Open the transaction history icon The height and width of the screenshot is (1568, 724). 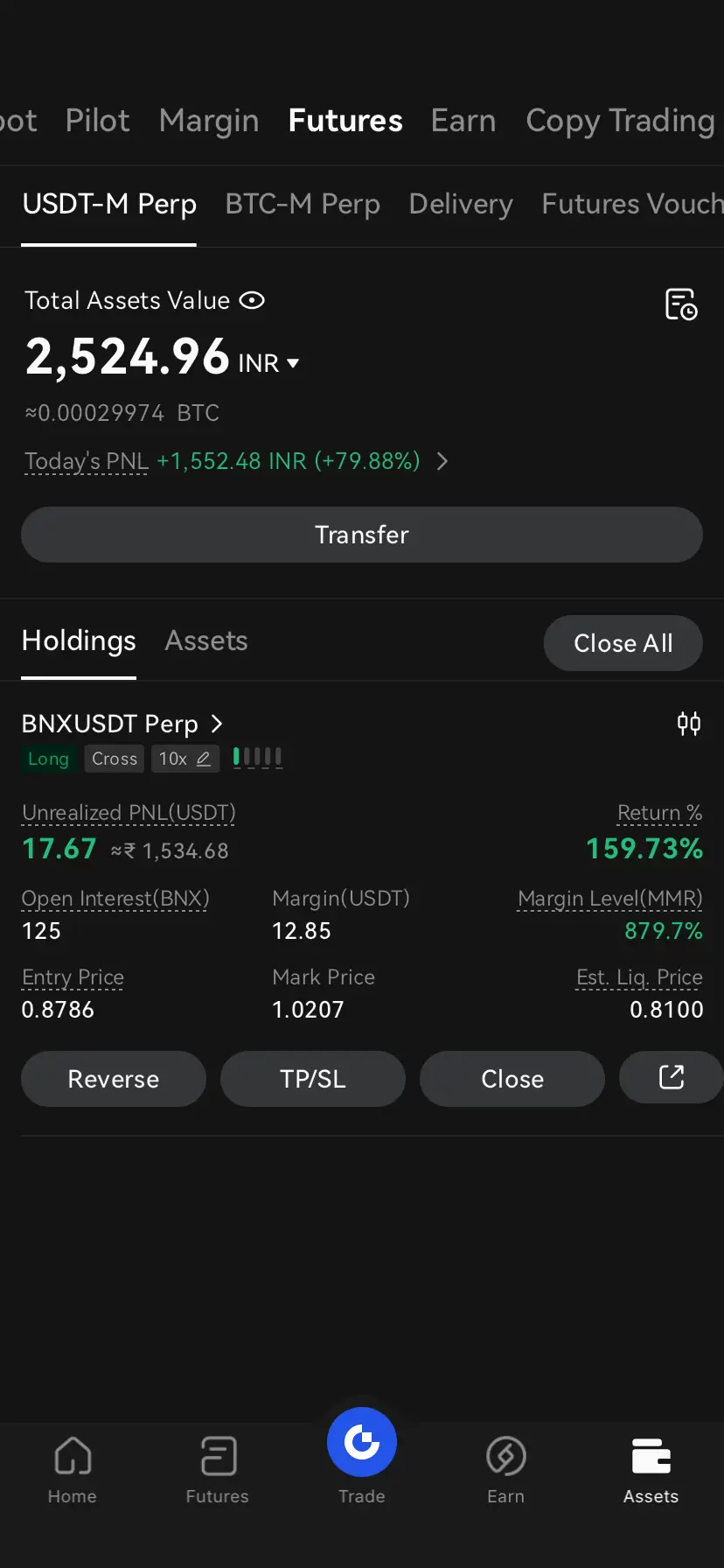pos(681,304)
